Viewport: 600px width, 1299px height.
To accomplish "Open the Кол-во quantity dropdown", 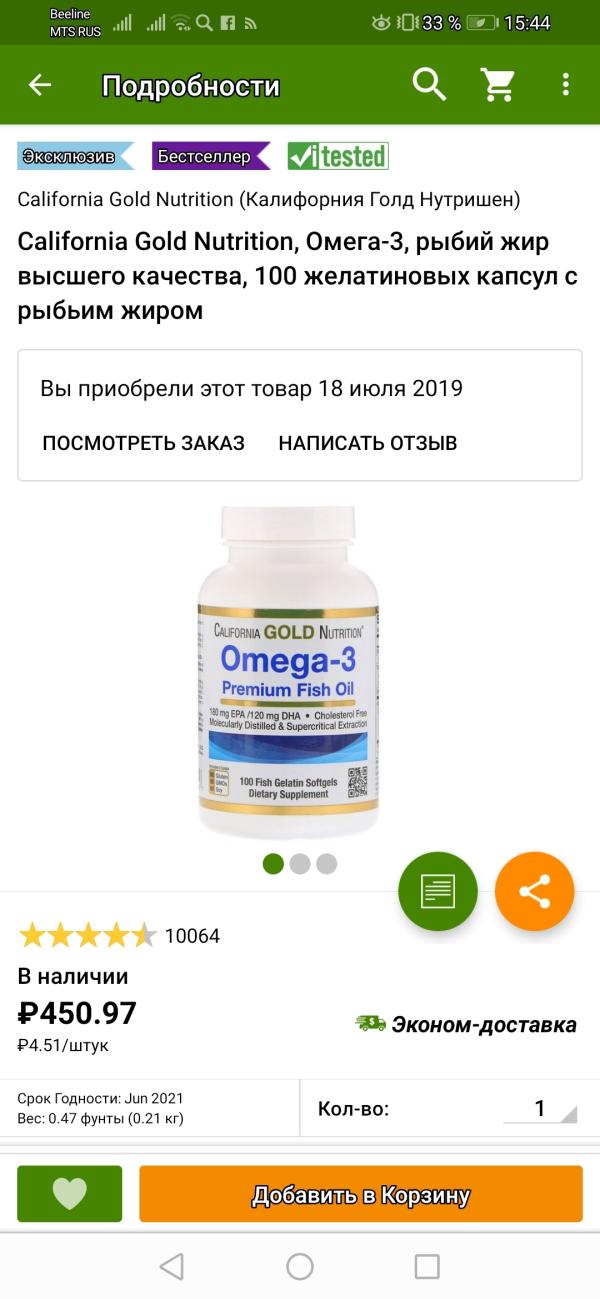I will pos(545,1108).
